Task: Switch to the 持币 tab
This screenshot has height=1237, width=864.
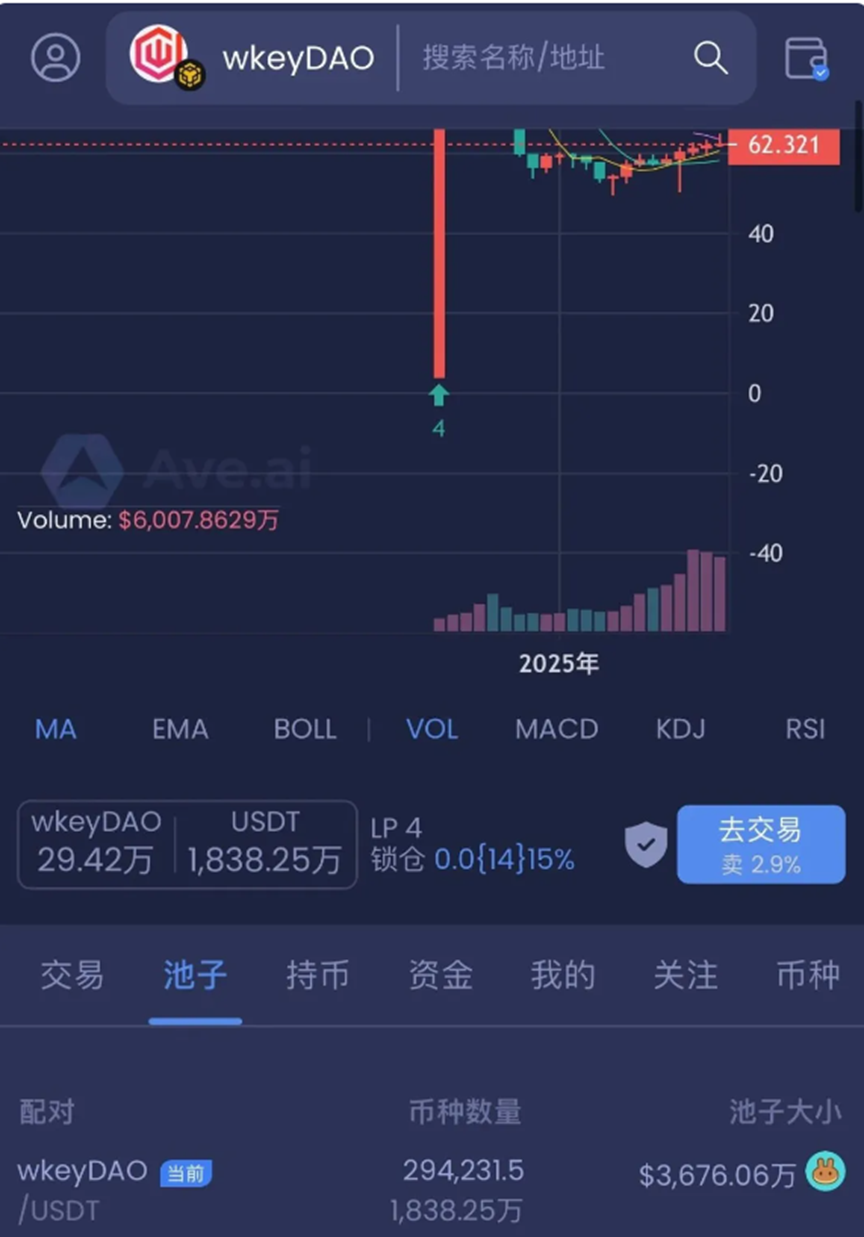Action: (317, 975)
